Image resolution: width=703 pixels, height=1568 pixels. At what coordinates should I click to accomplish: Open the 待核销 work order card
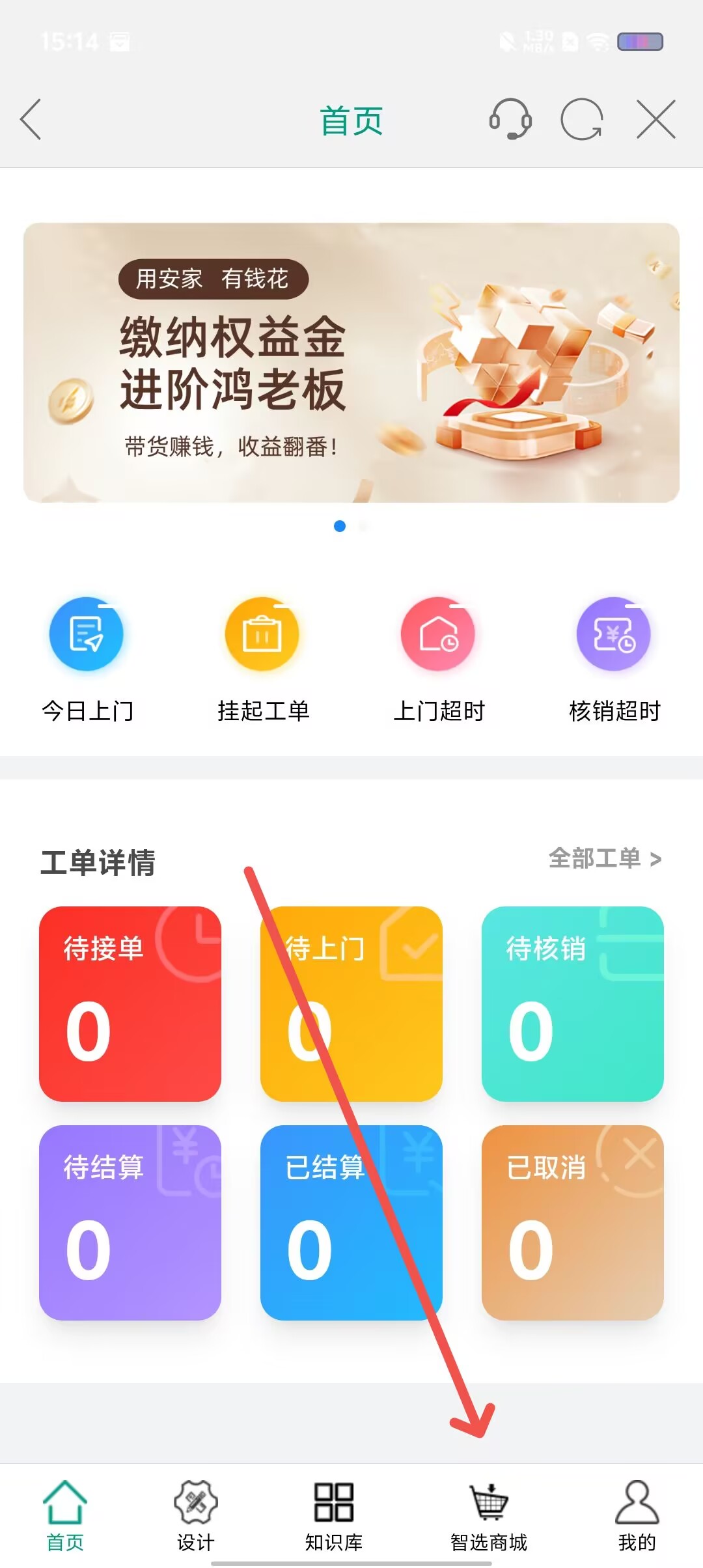coord(573,1003)
